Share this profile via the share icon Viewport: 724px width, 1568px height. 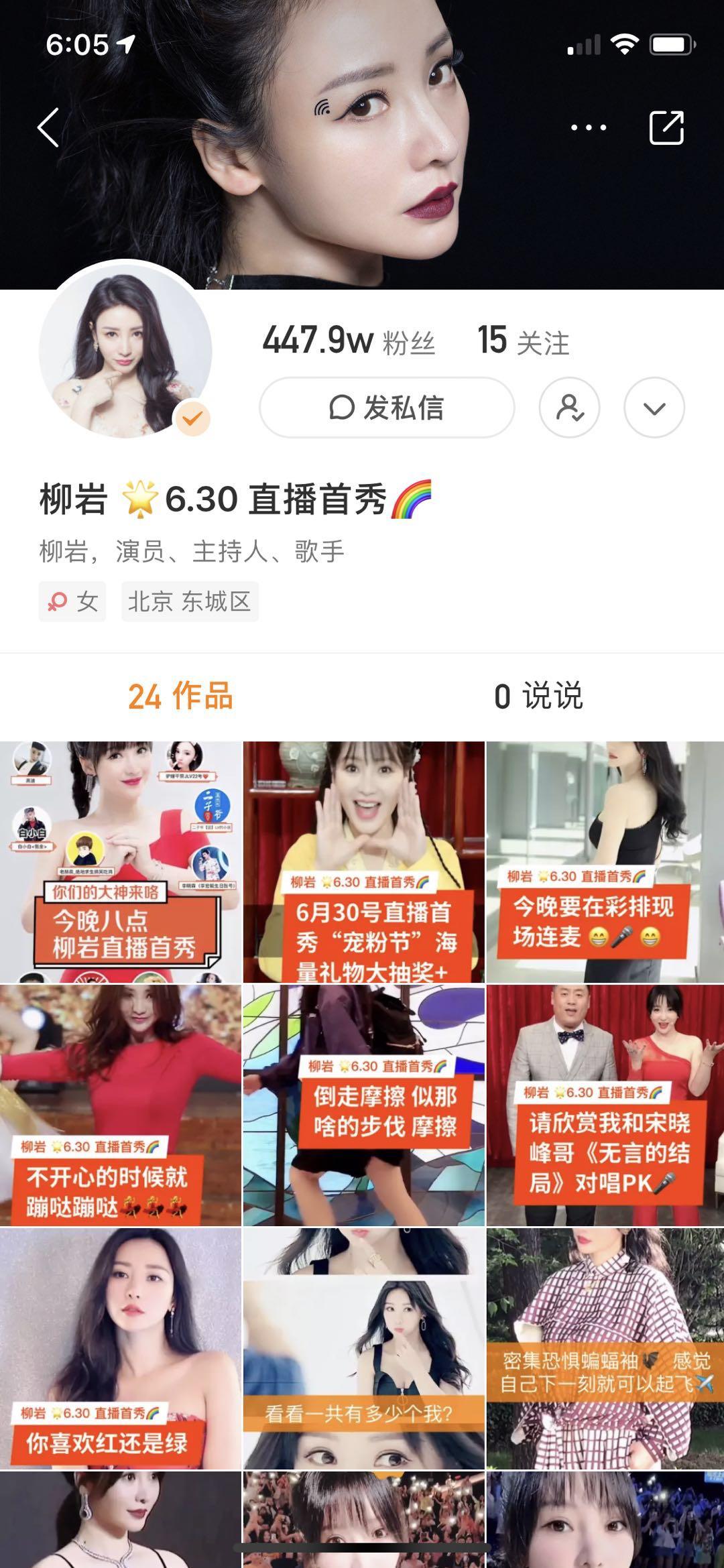pos(666,127)
